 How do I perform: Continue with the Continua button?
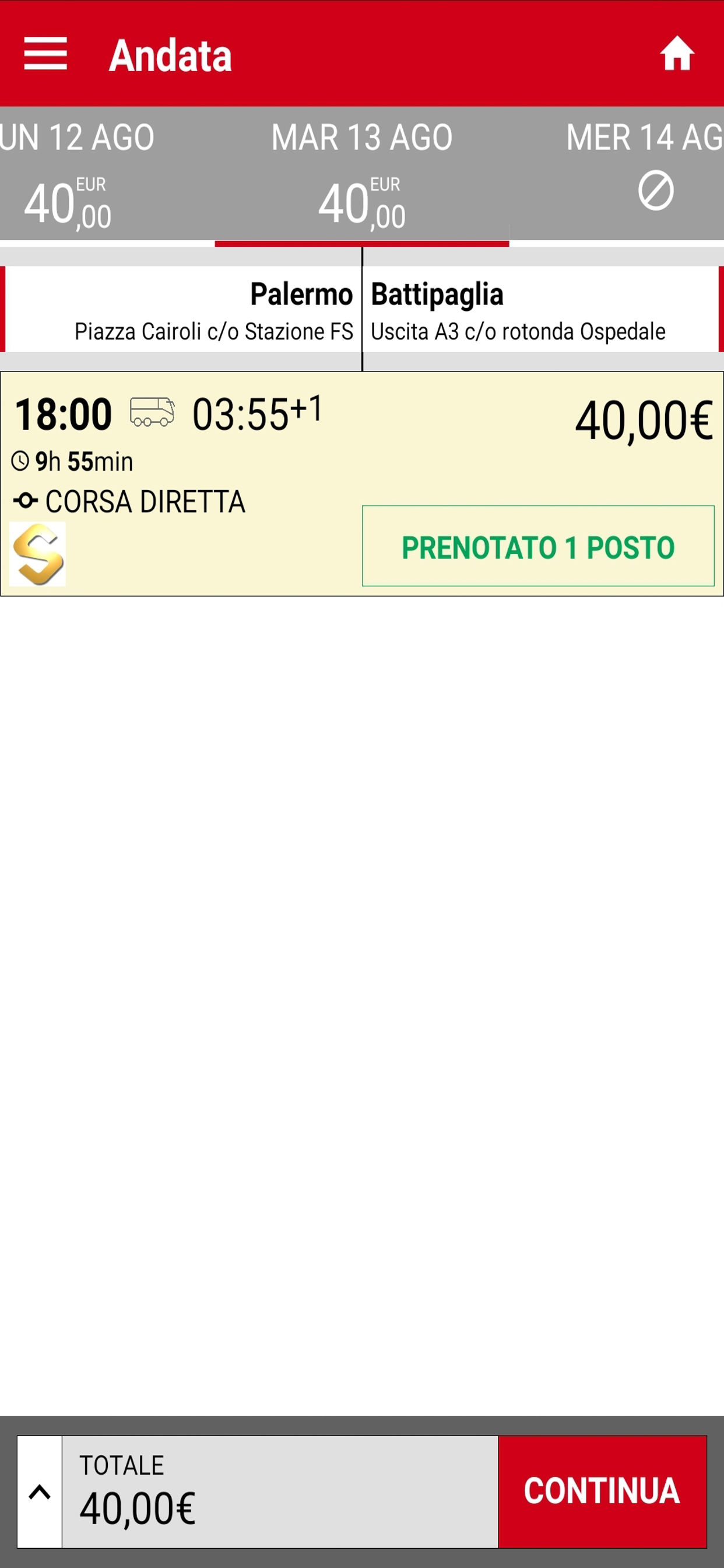[602, 1492]
